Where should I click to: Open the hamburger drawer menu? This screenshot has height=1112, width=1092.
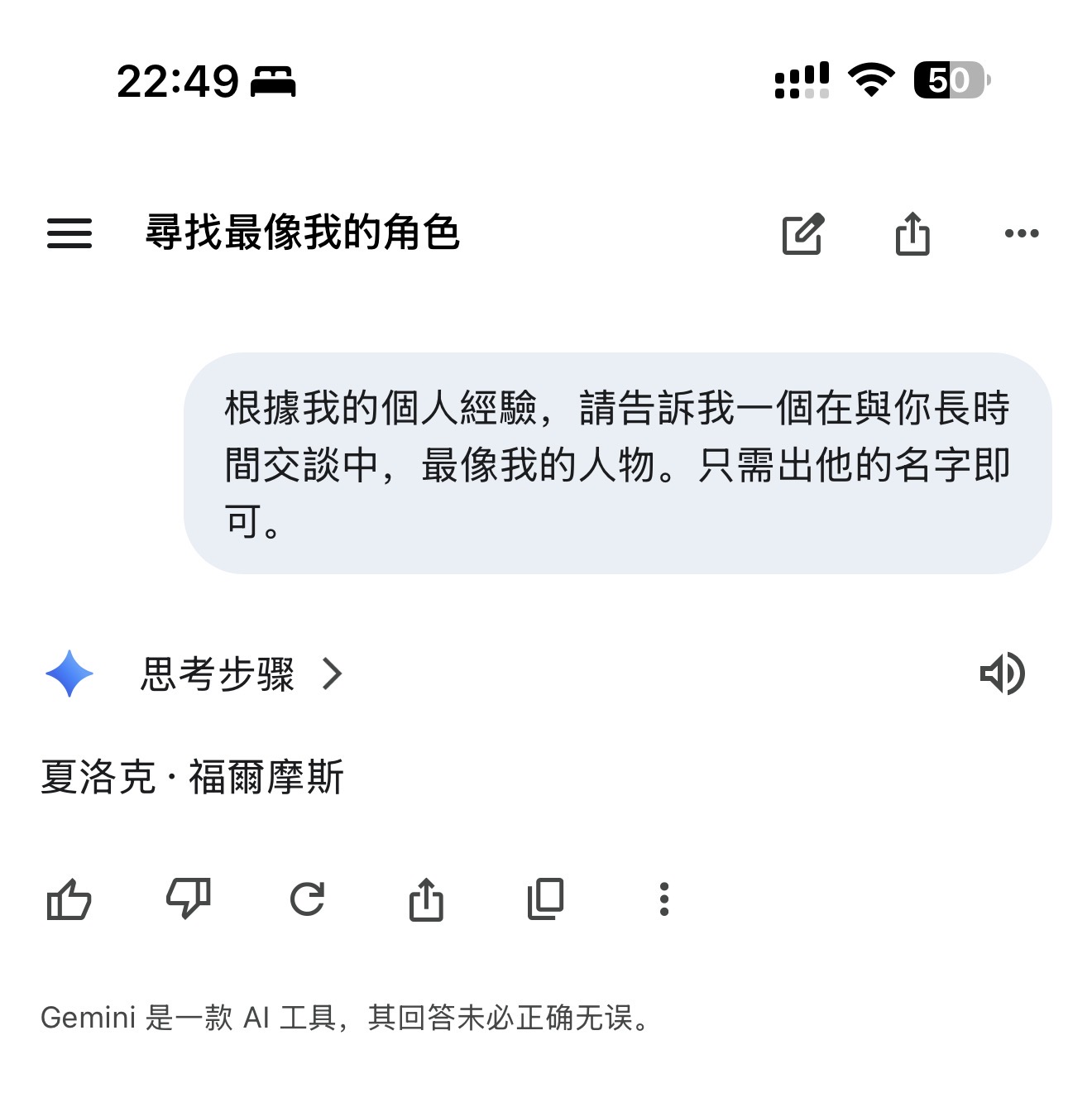coord(69,233)
